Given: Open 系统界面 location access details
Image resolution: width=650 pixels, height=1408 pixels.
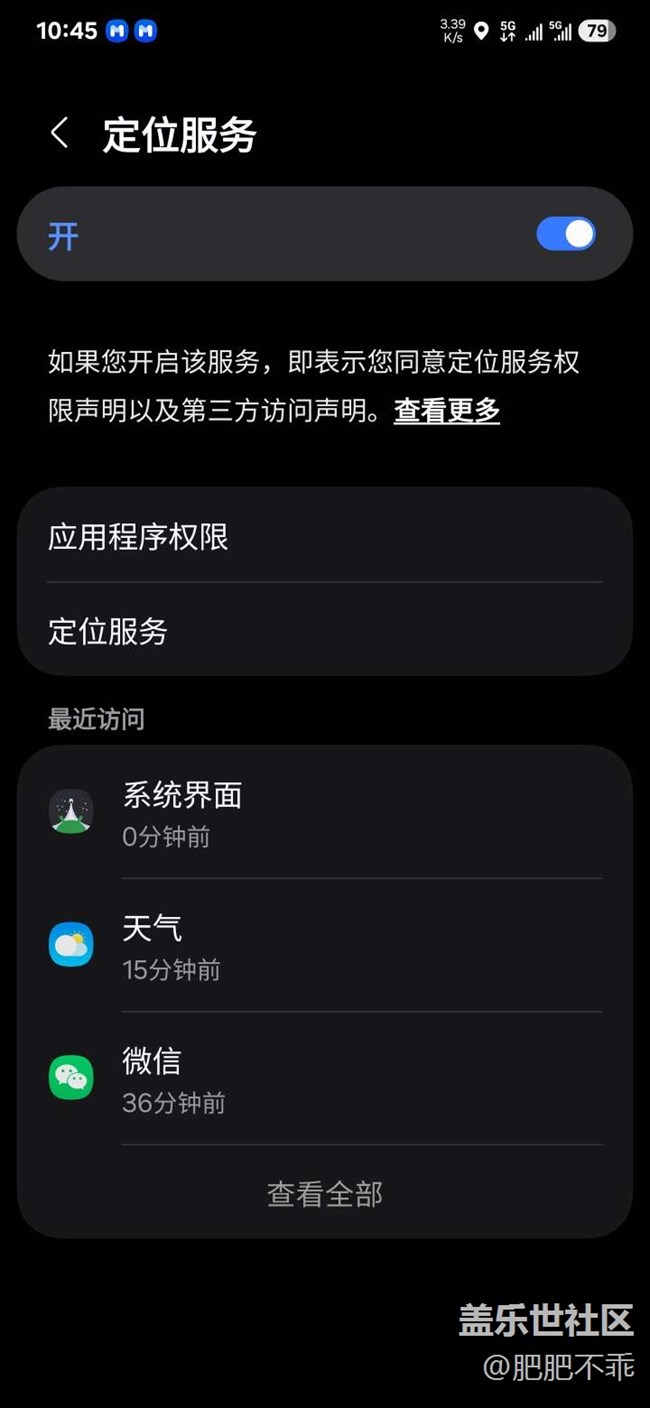Looking at the screenshot, I should (x=324, y=813).
